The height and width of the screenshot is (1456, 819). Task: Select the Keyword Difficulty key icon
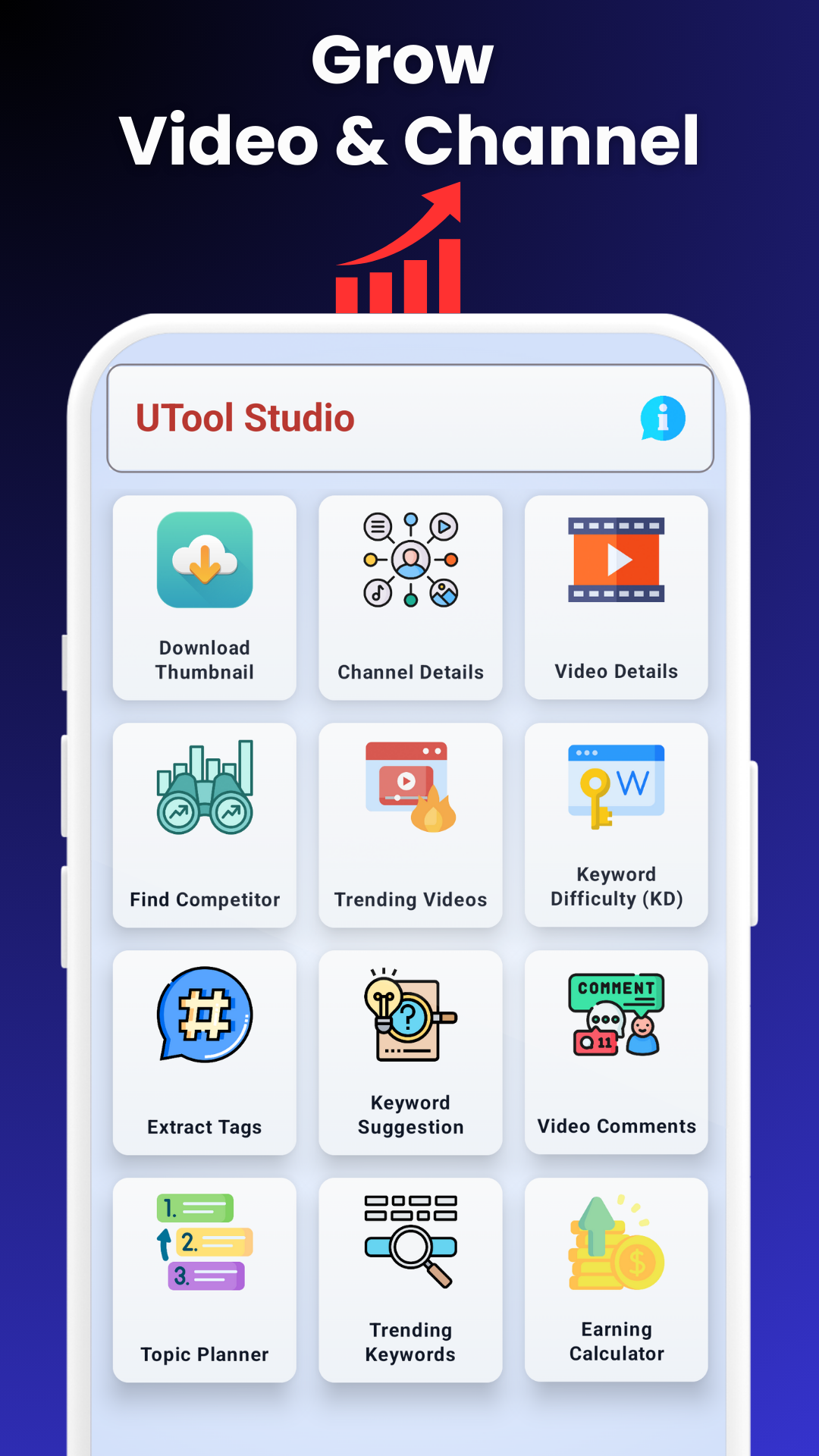coord(616,781)
